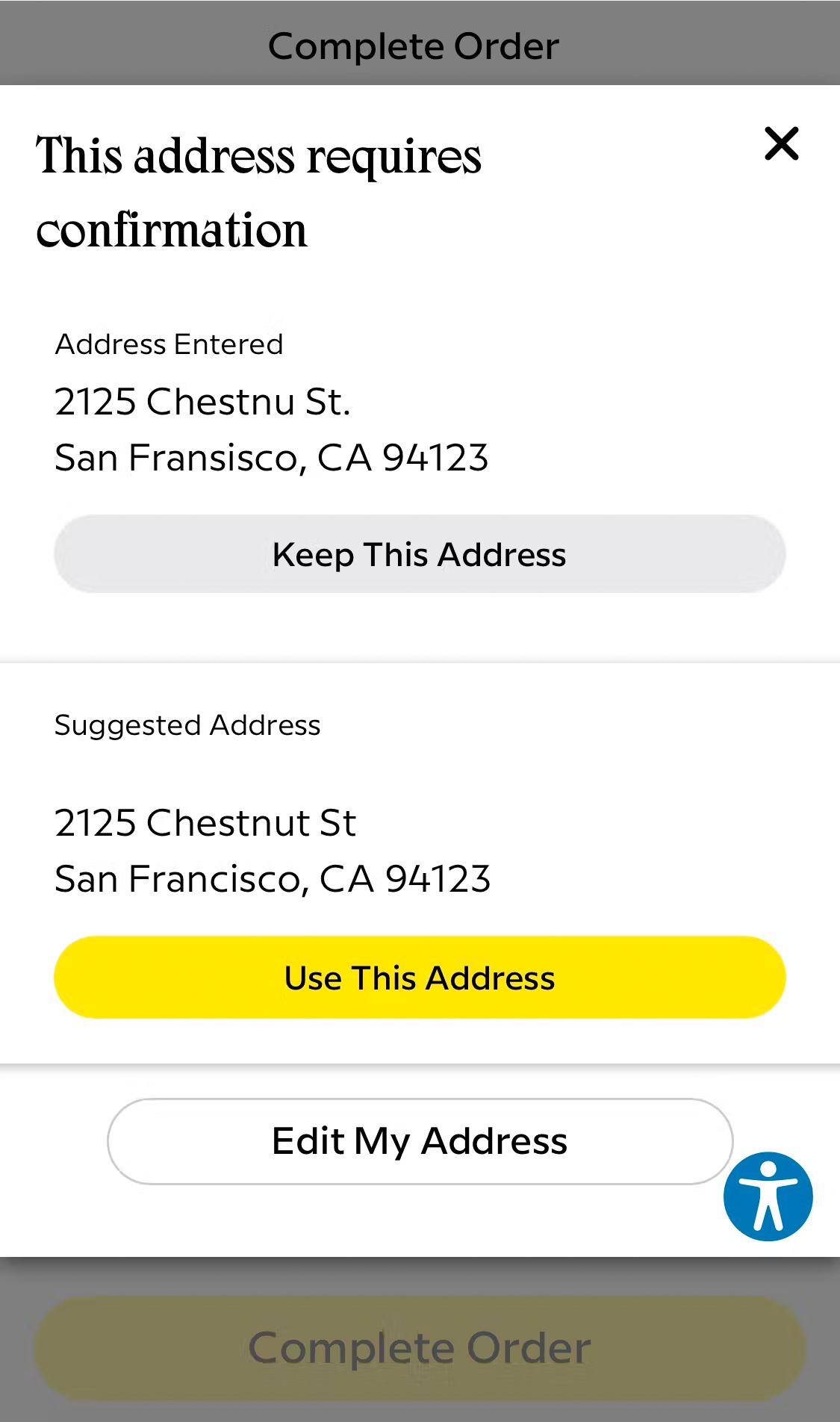Screen dimensions: 840x1422
Task: Tap the accessibility widget button
Action: tap(768, 1196)
